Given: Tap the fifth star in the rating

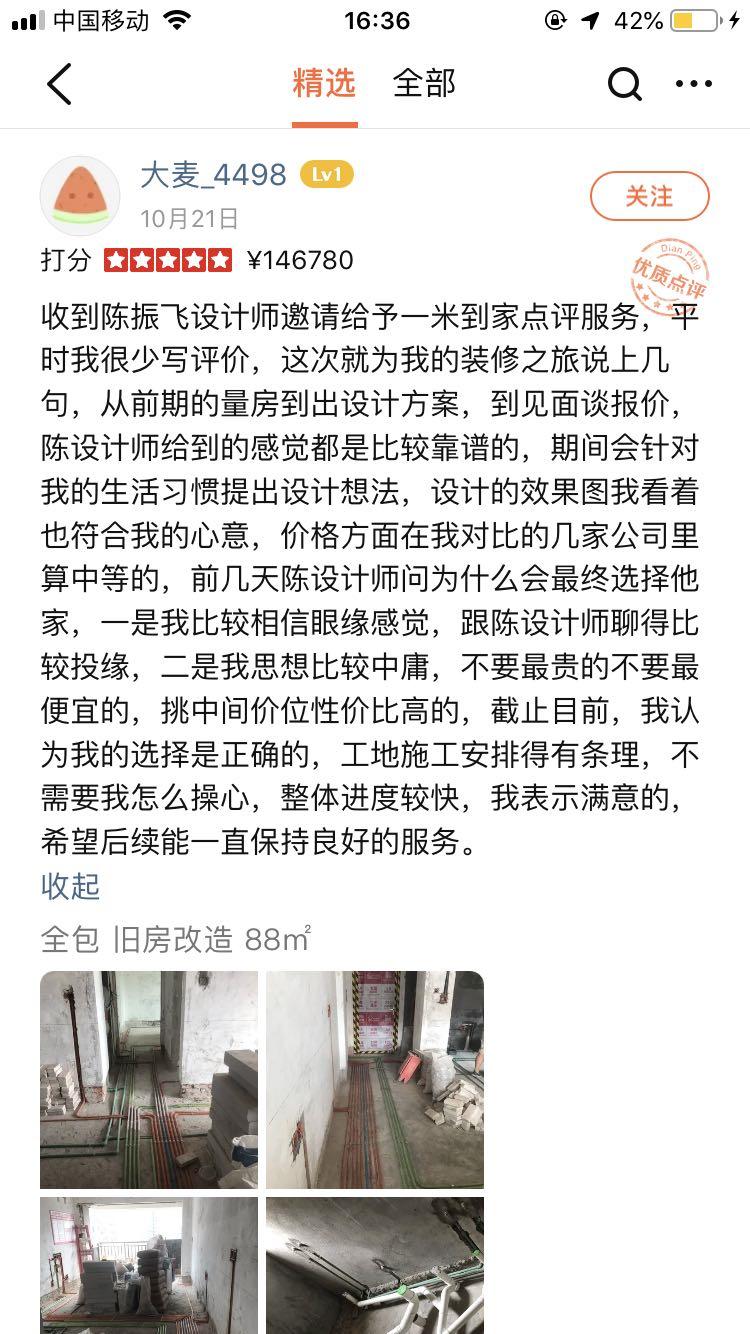Looking at the screenshot, I should tap(219, 260).
